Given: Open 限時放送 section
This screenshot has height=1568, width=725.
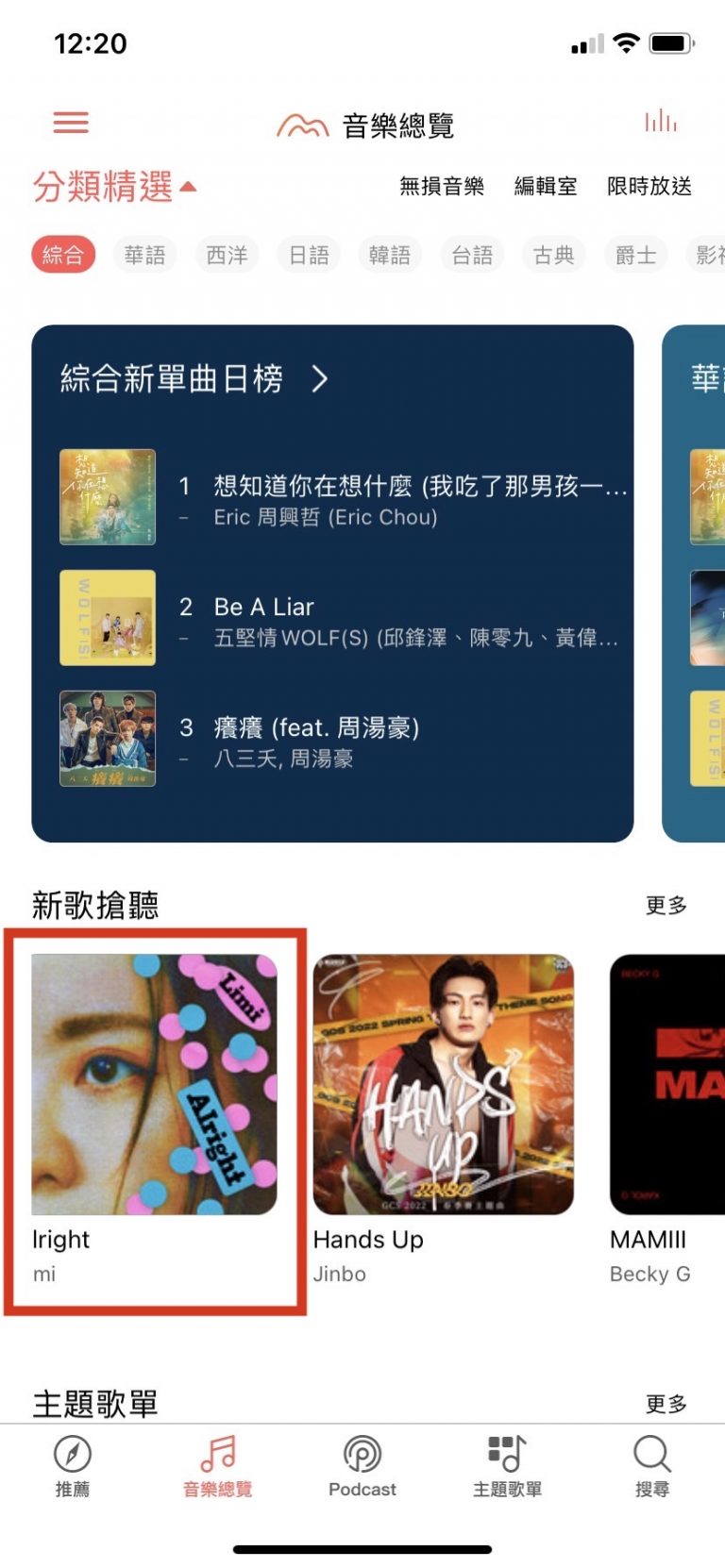Looking at the screenshot, I should [x=649, y=187].
